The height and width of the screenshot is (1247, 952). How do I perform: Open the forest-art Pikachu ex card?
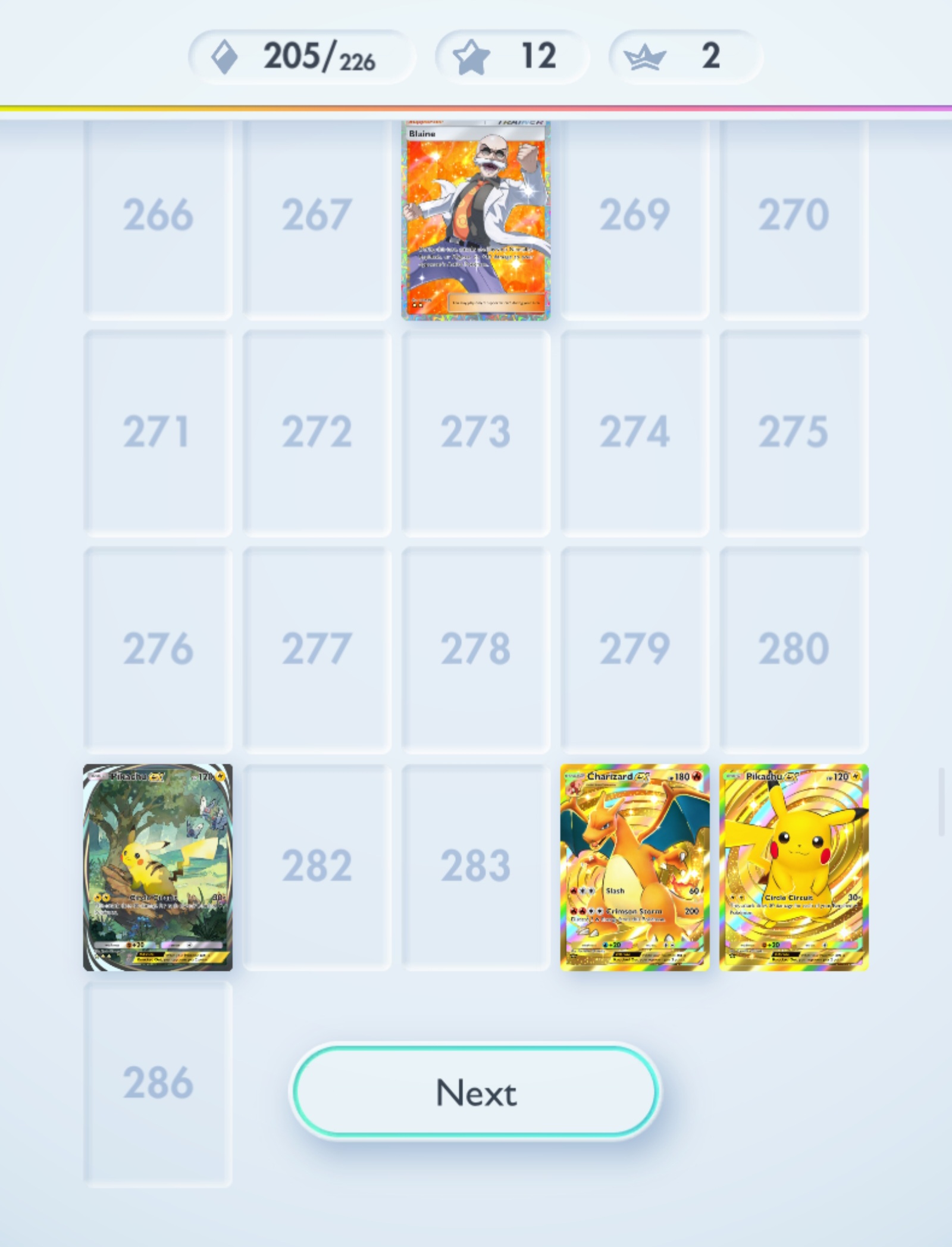[x=158, y=867]
